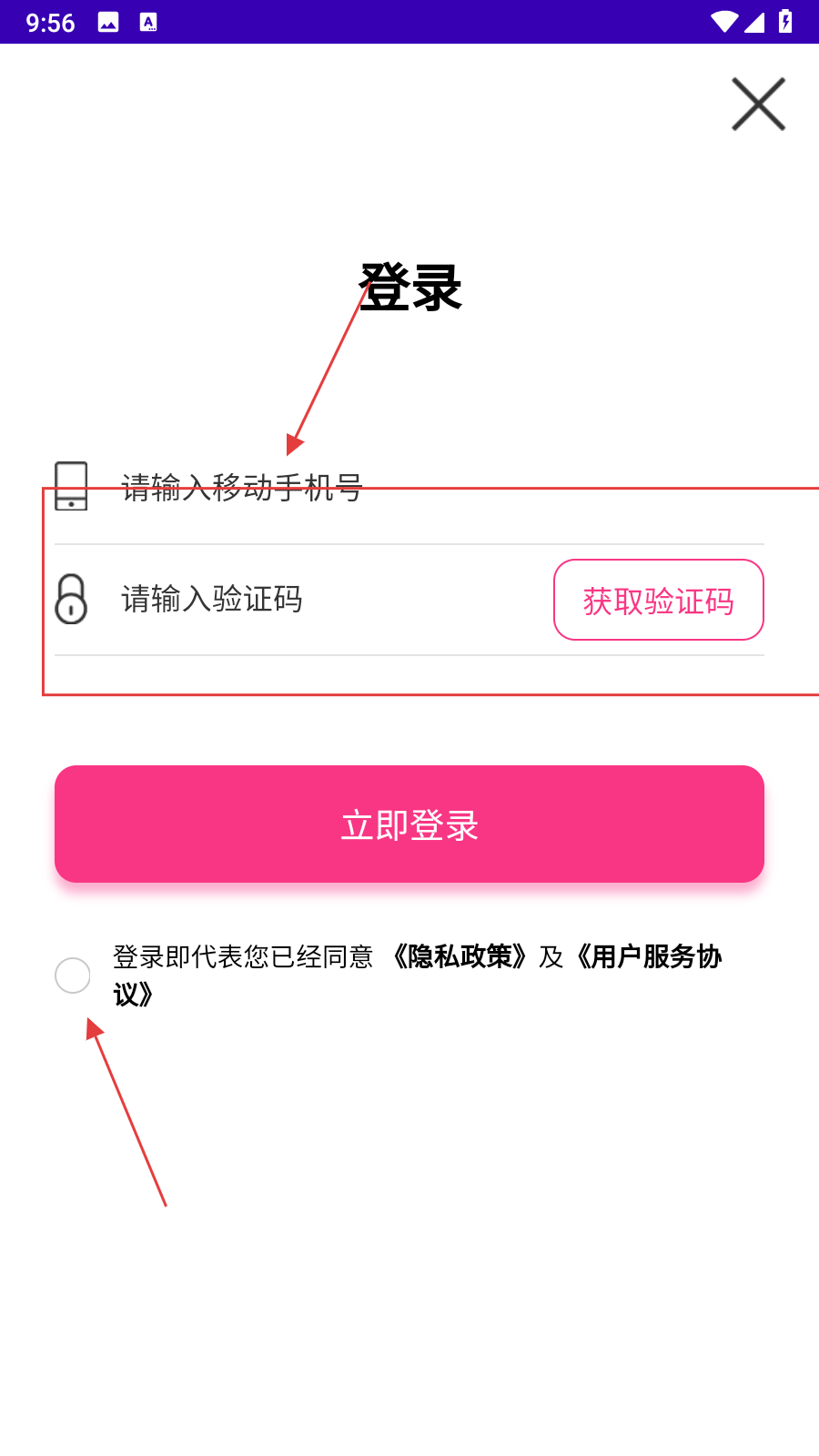Tap the 立即登录 login button
Viewport: 819px width, 1456px height.
point(409,824)
